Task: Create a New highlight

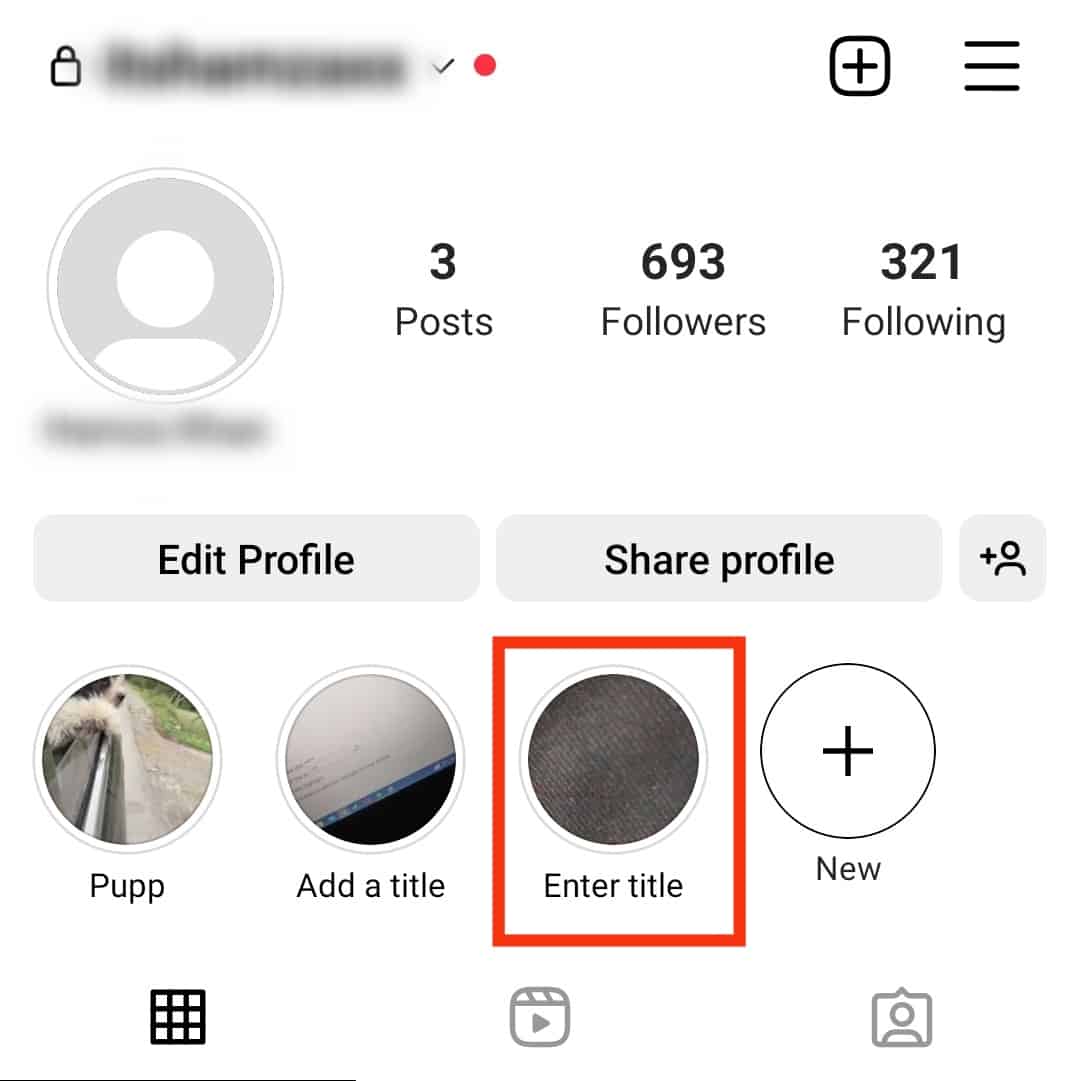Action: (848, 750)
